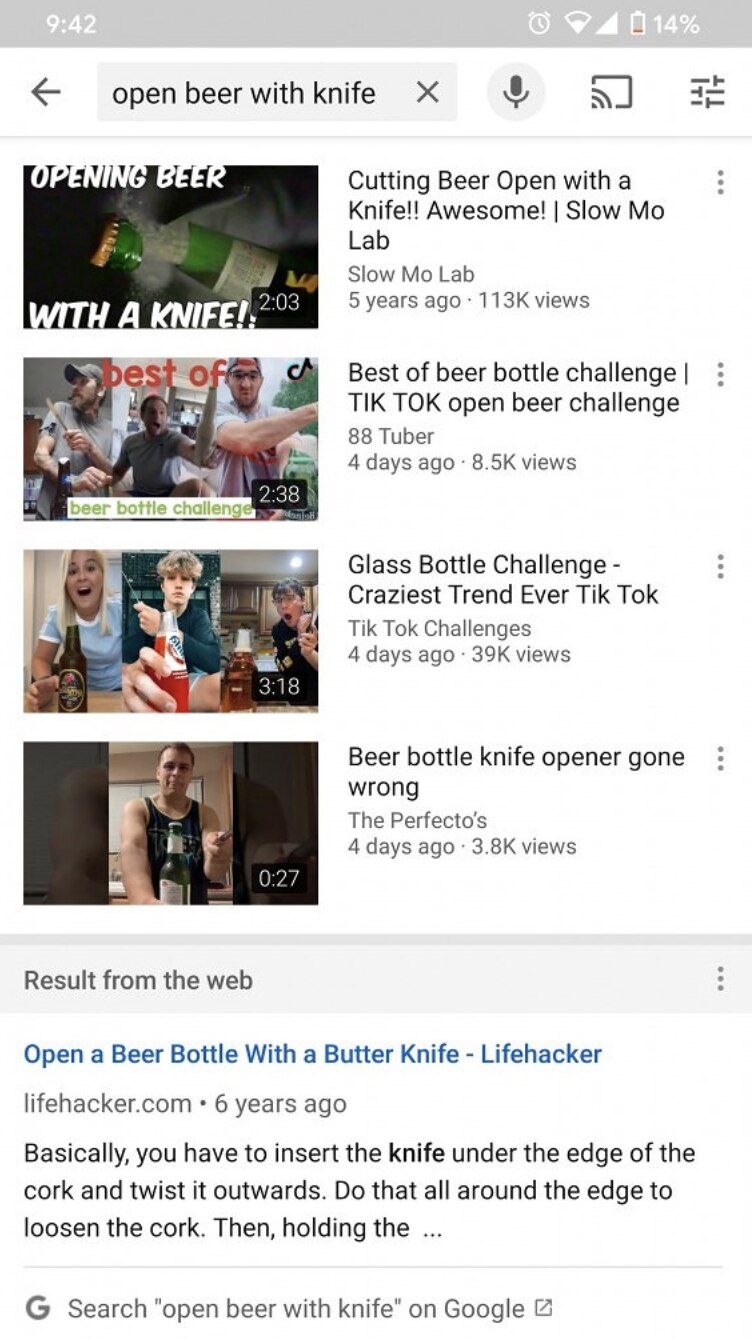Open the cast to device option
This screenshot has width=754, height=1340.
tap(611, 93)
